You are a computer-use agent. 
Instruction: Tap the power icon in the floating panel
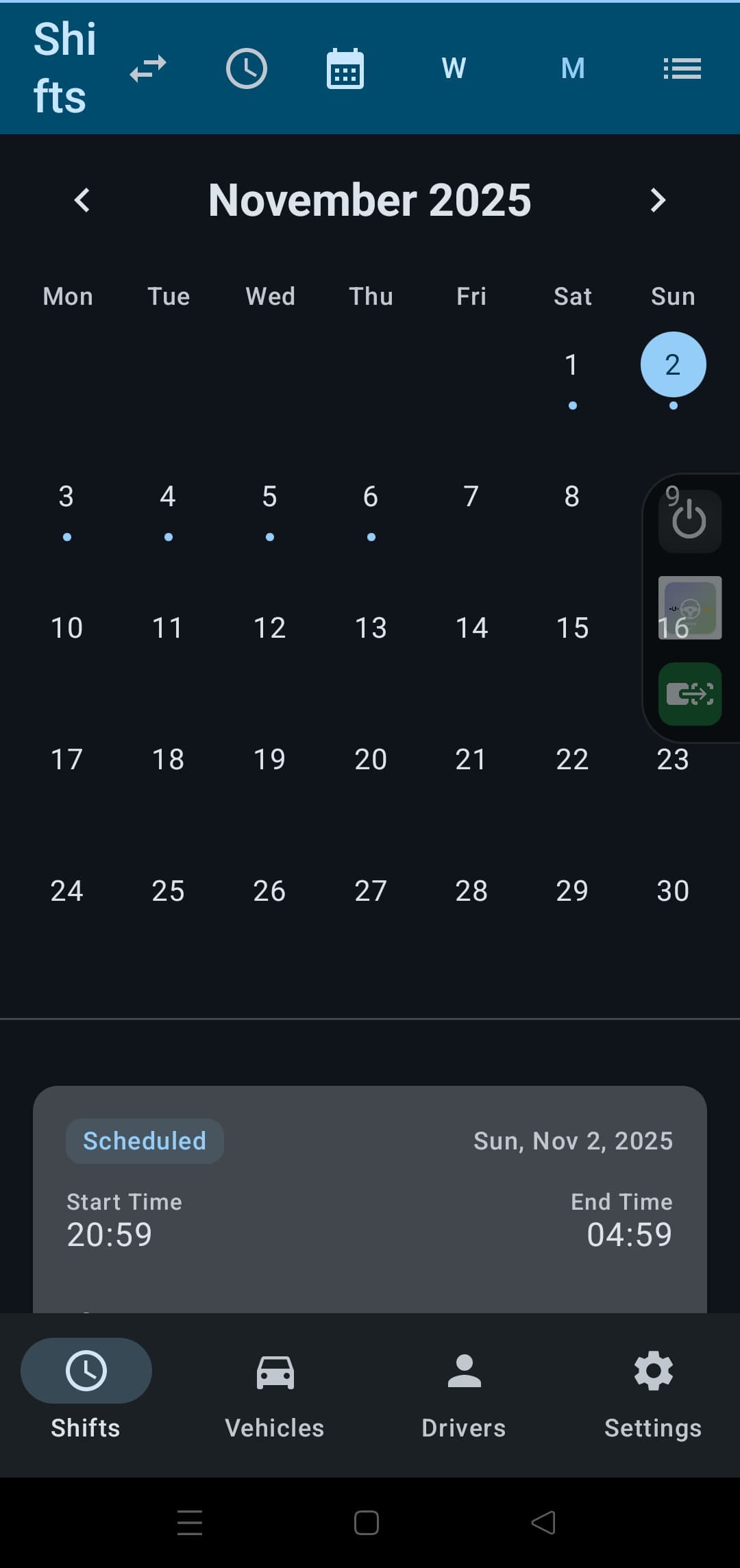click(x=689, y=521)
